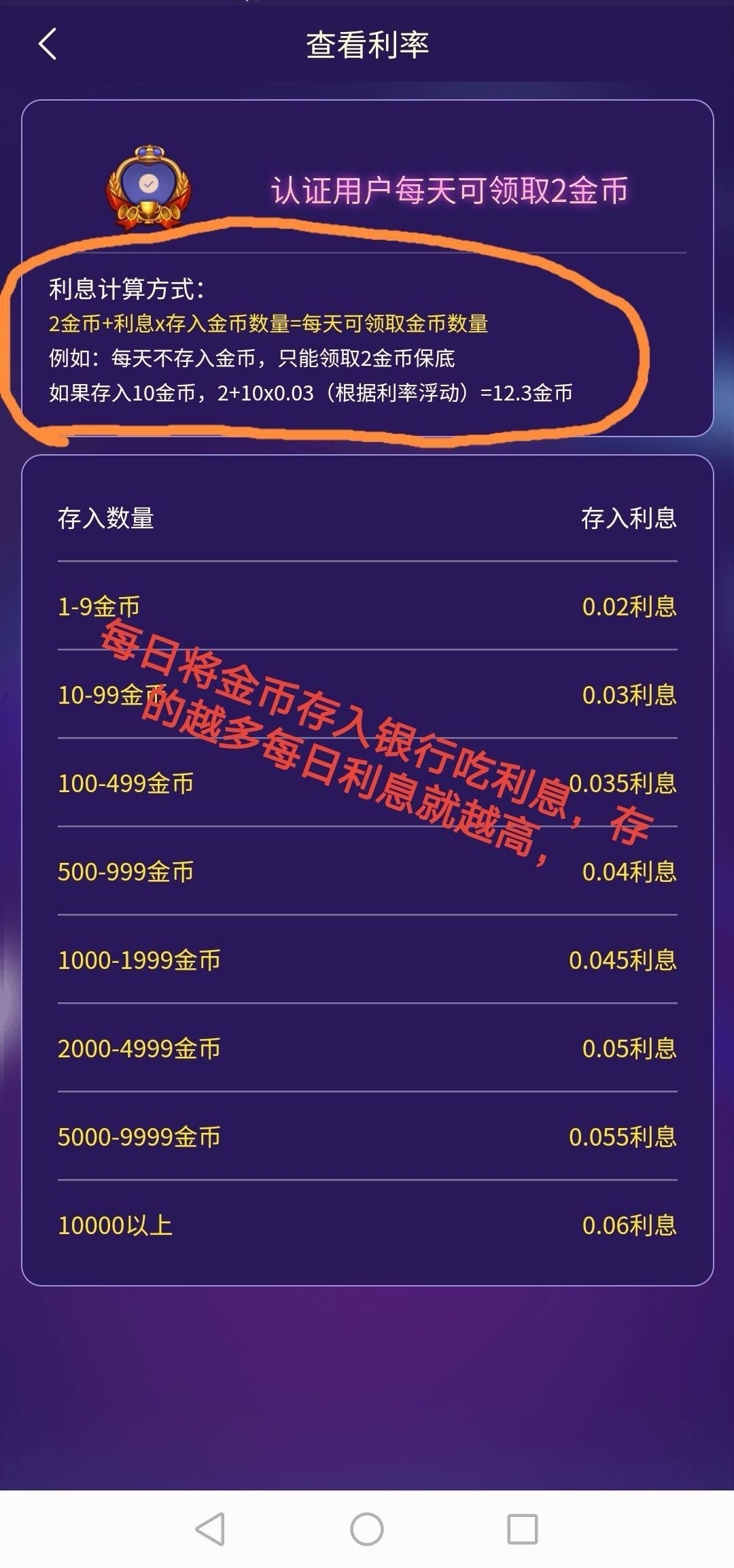The image size is (734, 1568).
Task: Tap the system back triangle button
Action: click(x=211, y=1529)
